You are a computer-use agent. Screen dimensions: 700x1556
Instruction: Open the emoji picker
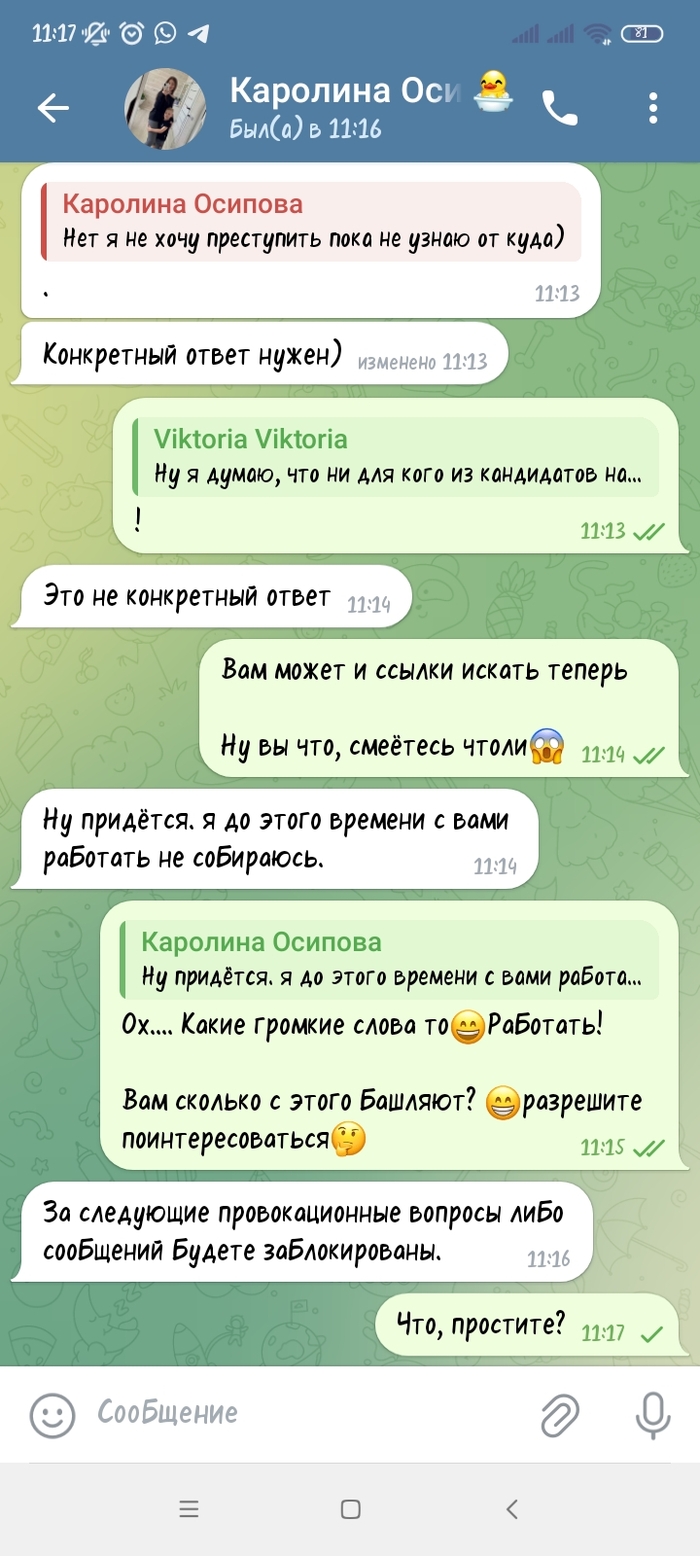coord(52,1415)
